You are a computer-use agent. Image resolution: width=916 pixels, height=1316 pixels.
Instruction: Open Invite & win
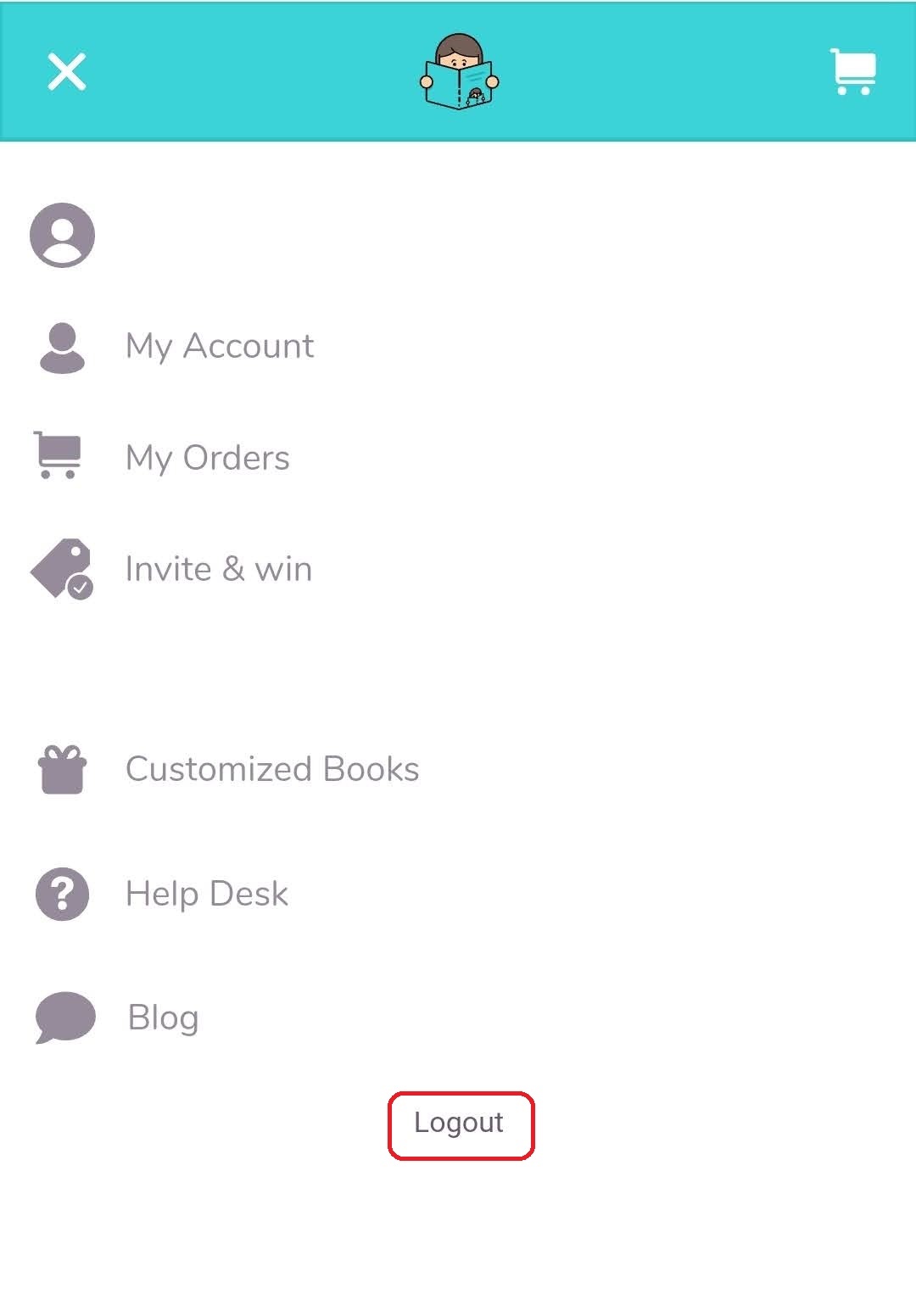click(218, 569)
